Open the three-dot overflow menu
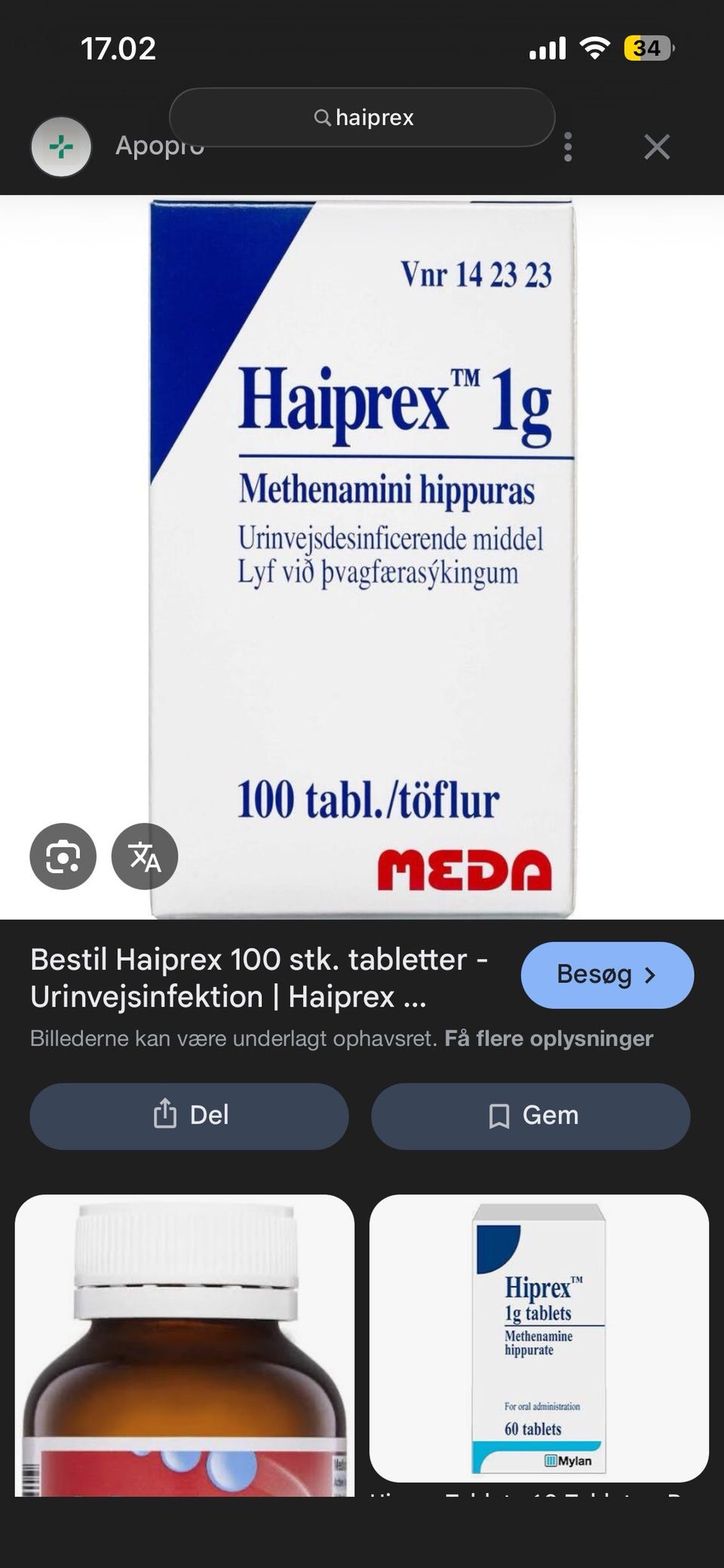 click(568, 147)
